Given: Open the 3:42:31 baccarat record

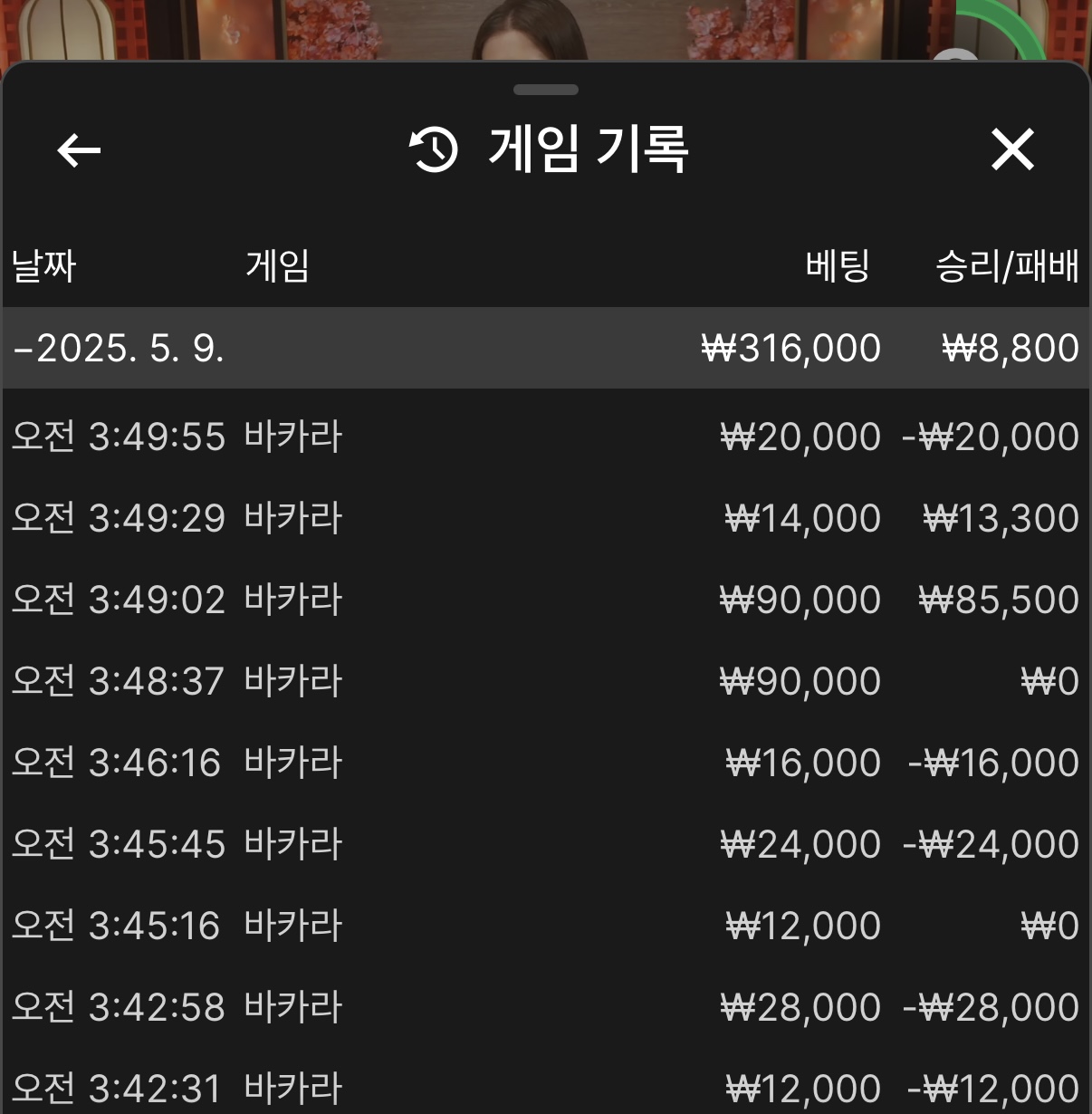Looking at the screenshot, I should pyautogui.click(x=545, y=1089).
